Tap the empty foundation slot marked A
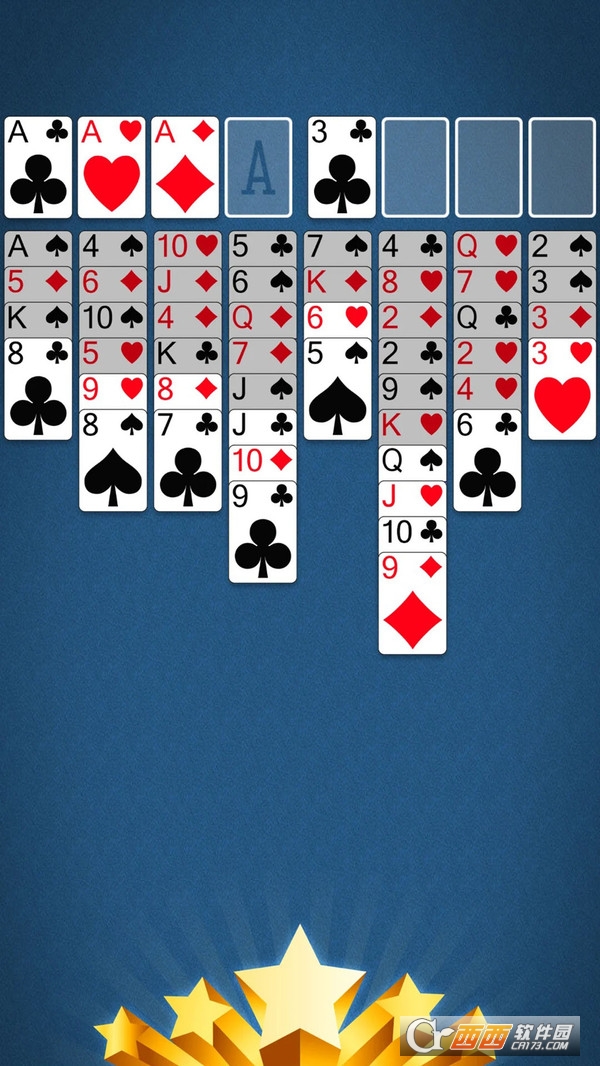Viewport: 600px width, 1066px height. (x=258, y=168)
